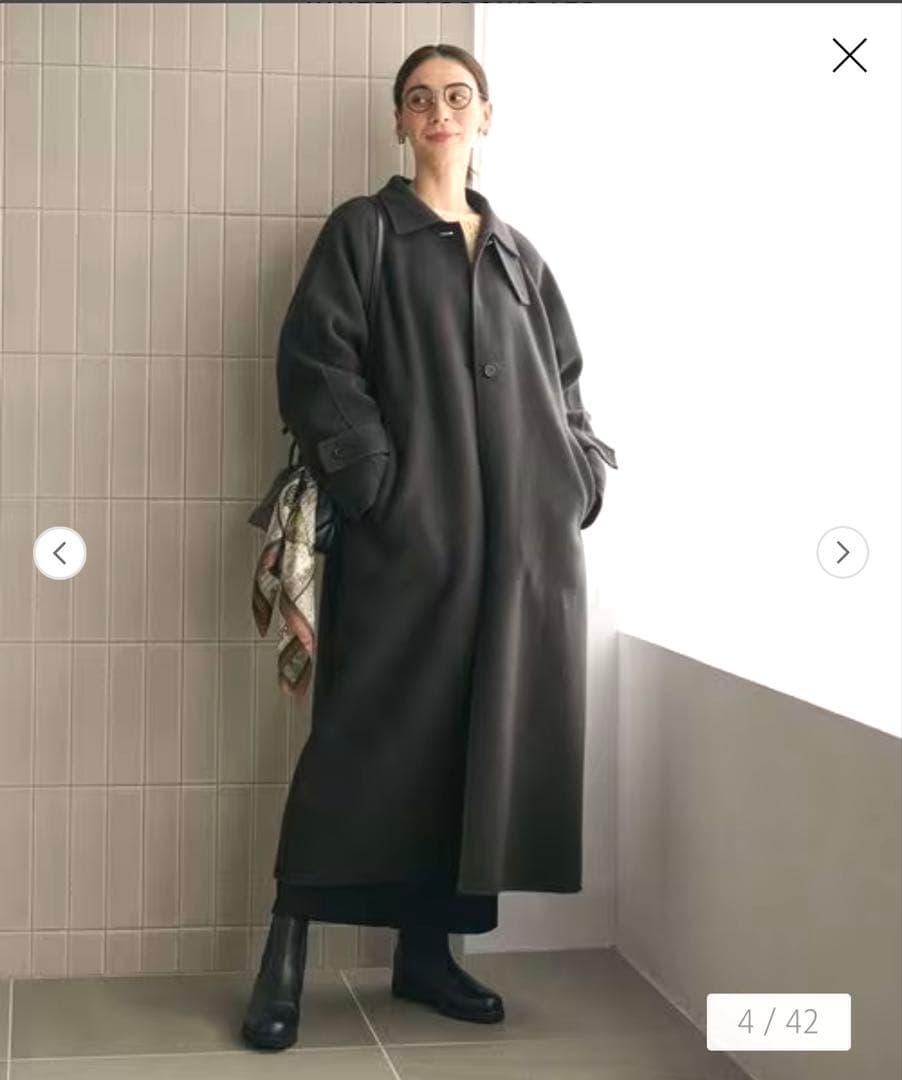Advance to the next product photo
This screenshot has width=902, height=1080.
pyautogui.click(x=842, y=552)
